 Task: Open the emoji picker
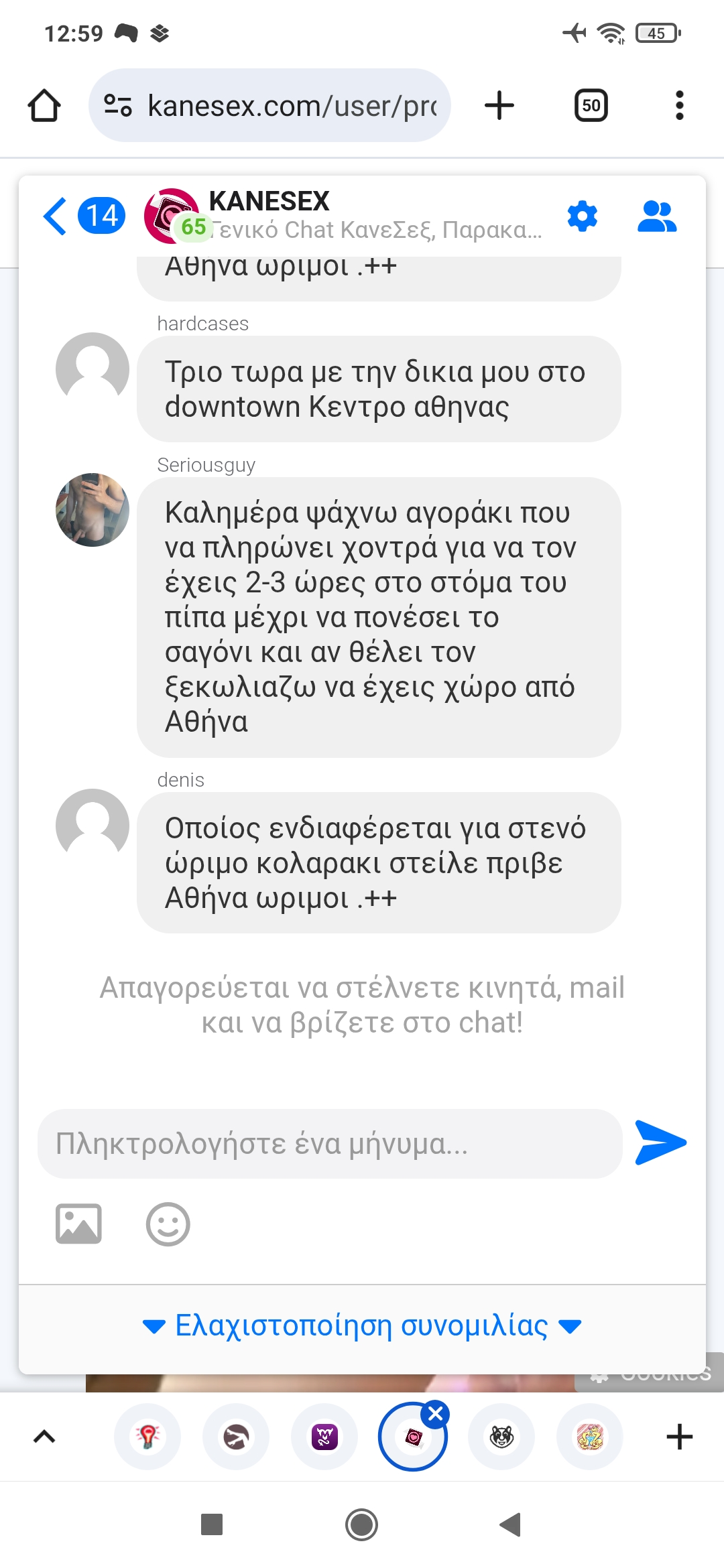click(x=168, y=1224)
